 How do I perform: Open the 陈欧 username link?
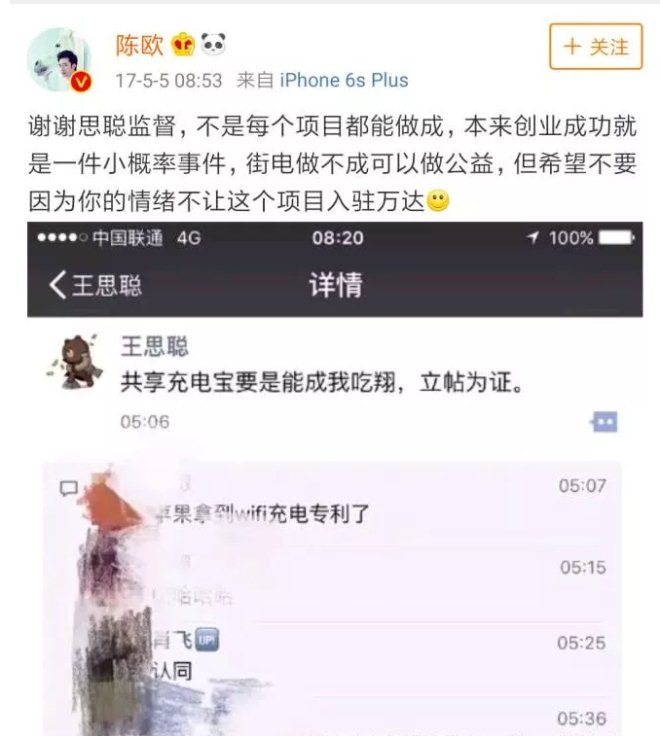(139, 45)
